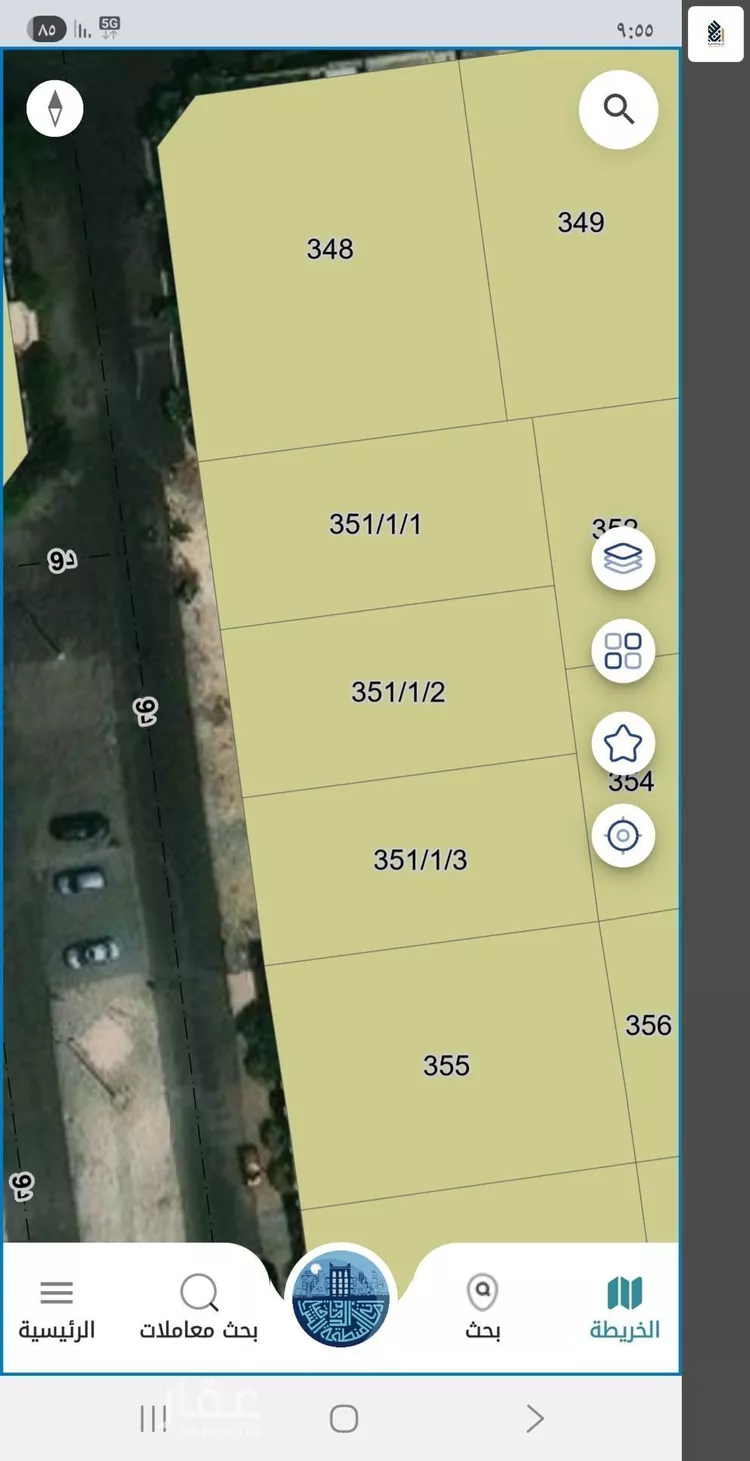Center map on my location
The height and width of the screenshot is (1461, 750).
click(623, 835)
